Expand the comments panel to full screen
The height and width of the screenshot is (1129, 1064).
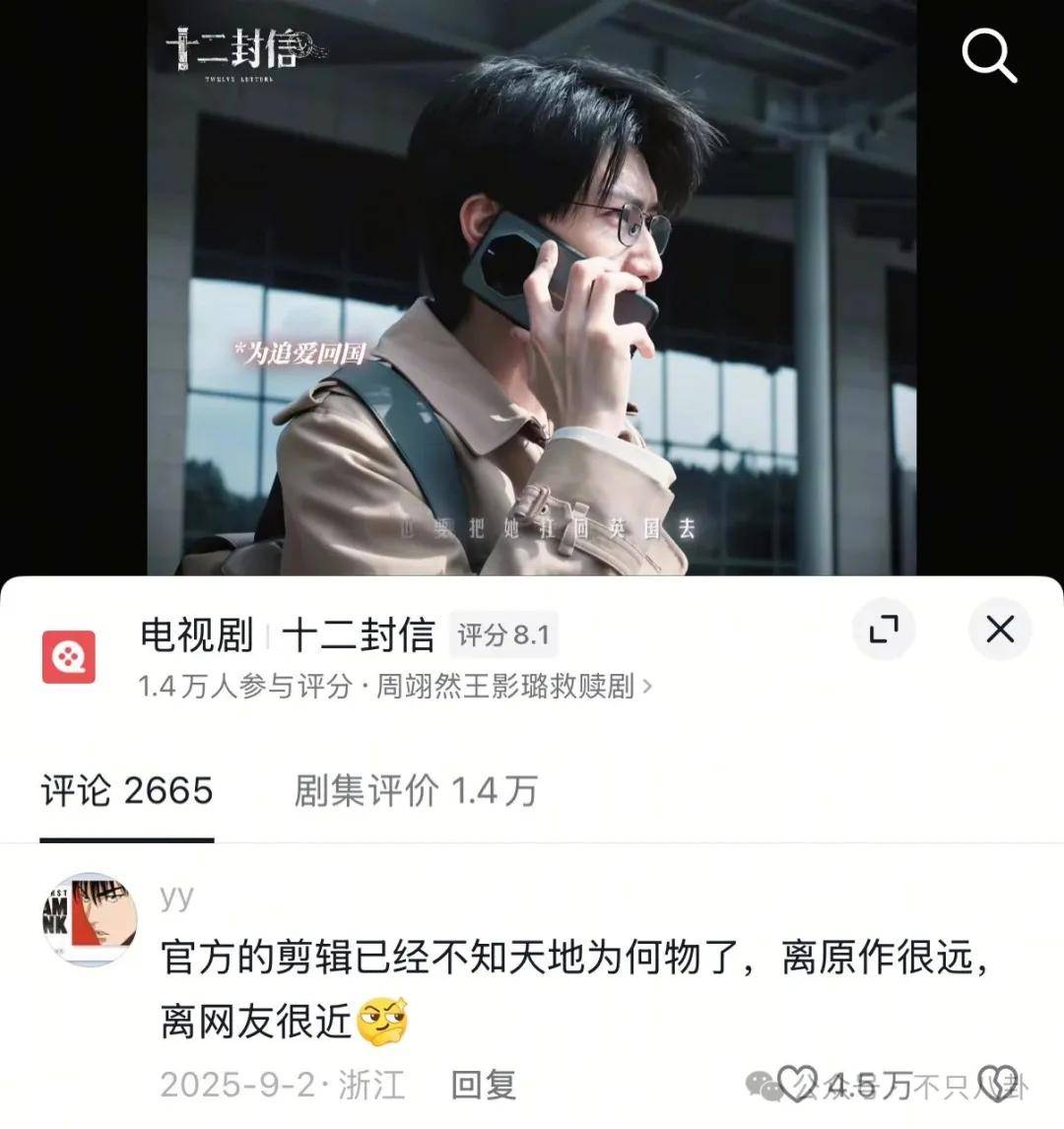(x=884, y=629)
